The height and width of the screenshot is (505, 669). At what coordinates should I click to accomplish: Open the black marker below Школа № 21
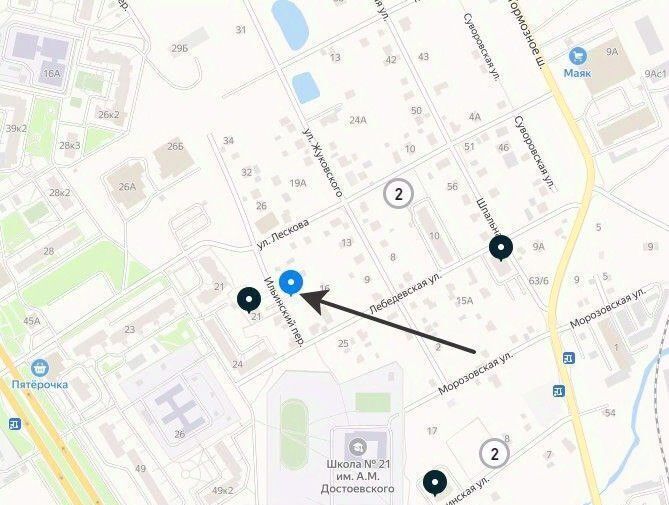(x=435, y=483)
